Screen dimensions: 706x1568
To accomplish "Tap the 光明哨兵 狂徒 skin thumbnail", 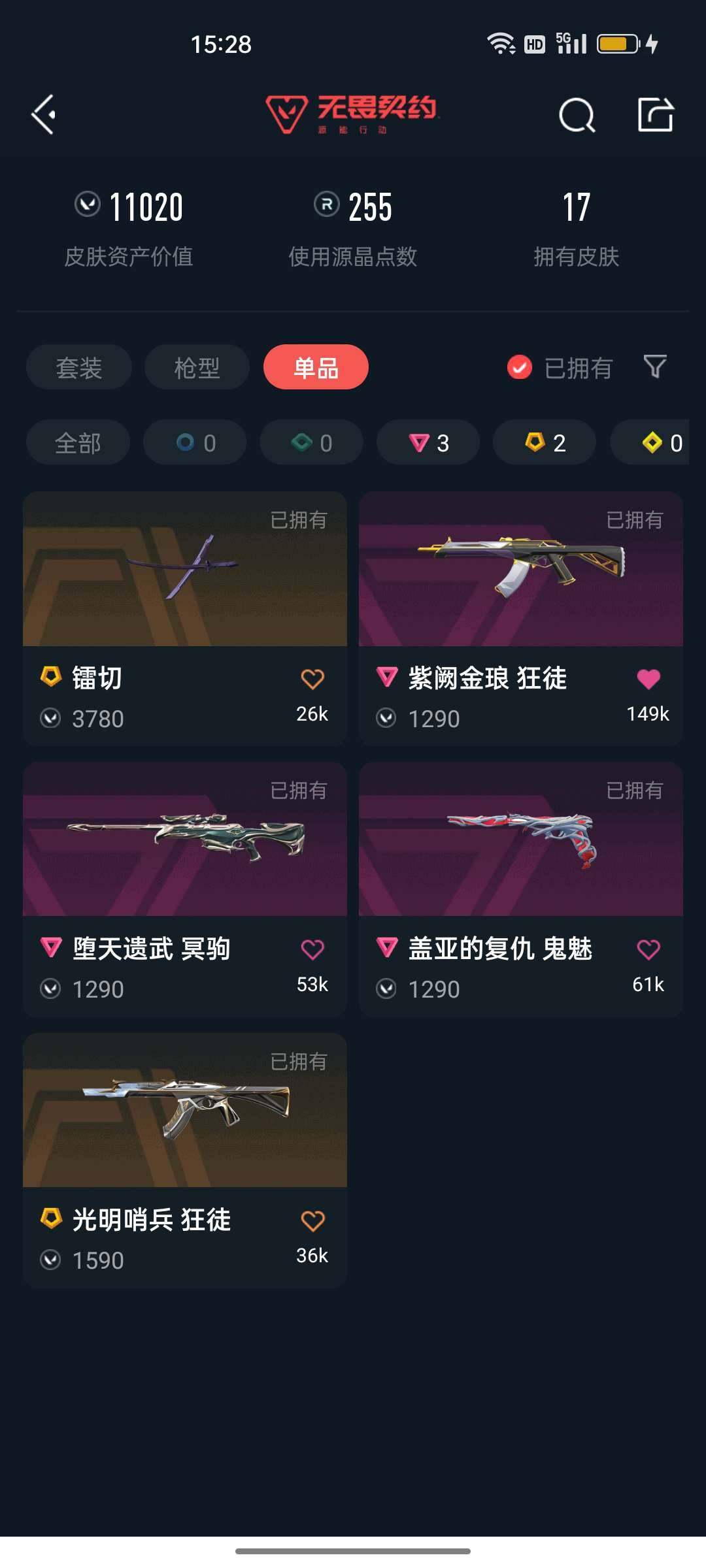I will pyautogui.click(x=184, y=1111).
